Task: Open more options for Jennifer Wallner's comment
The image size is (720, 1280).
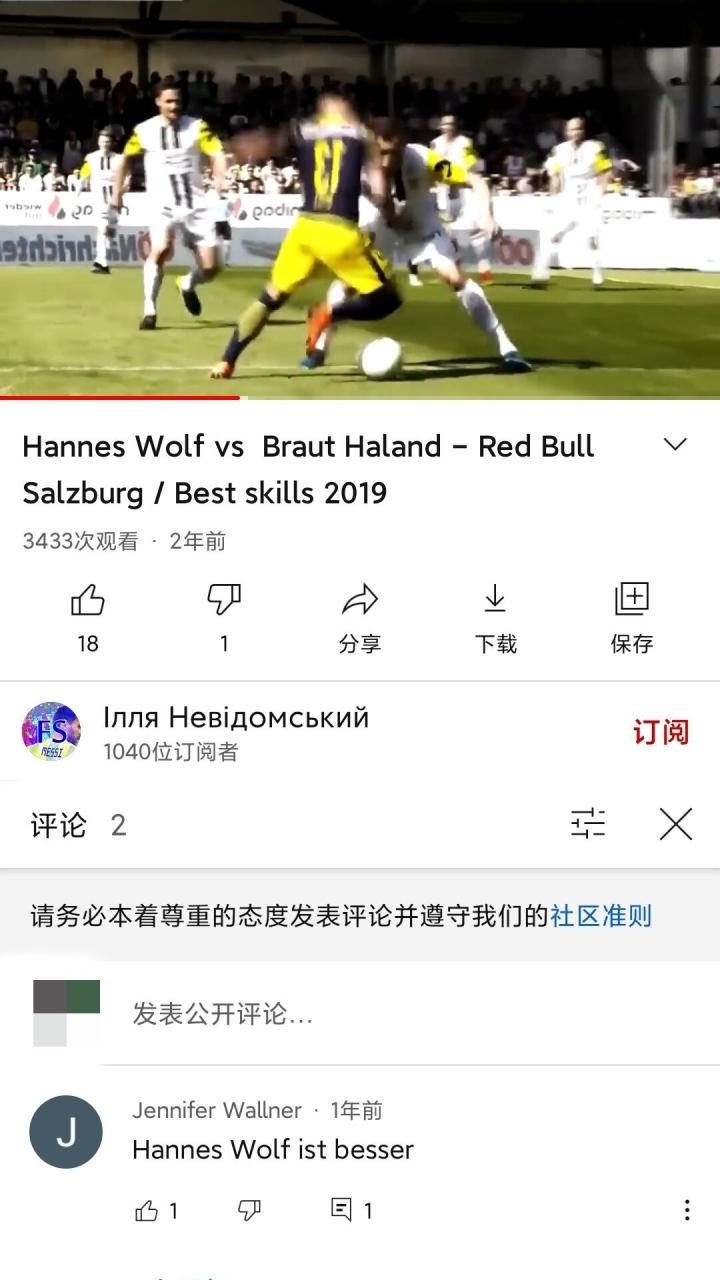Action: 686,1211
